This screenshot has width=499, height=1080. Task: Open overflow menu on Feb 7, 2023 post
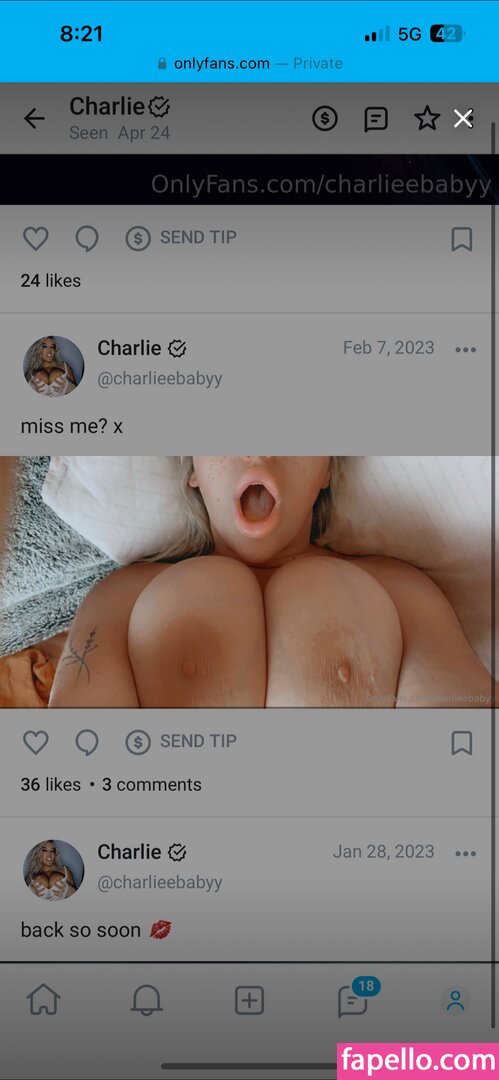(466, 349)
